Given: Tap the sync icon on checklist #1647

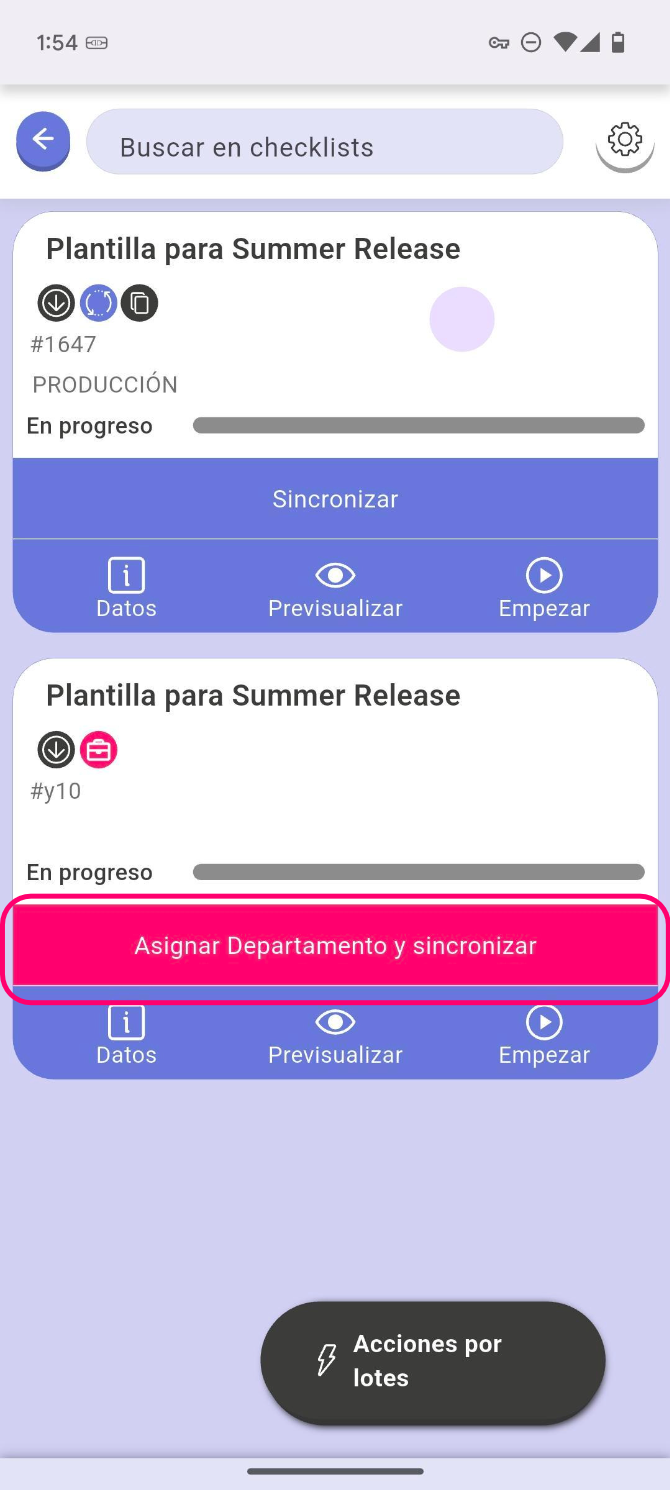Looking at the screenshot, I should (98, 303).
